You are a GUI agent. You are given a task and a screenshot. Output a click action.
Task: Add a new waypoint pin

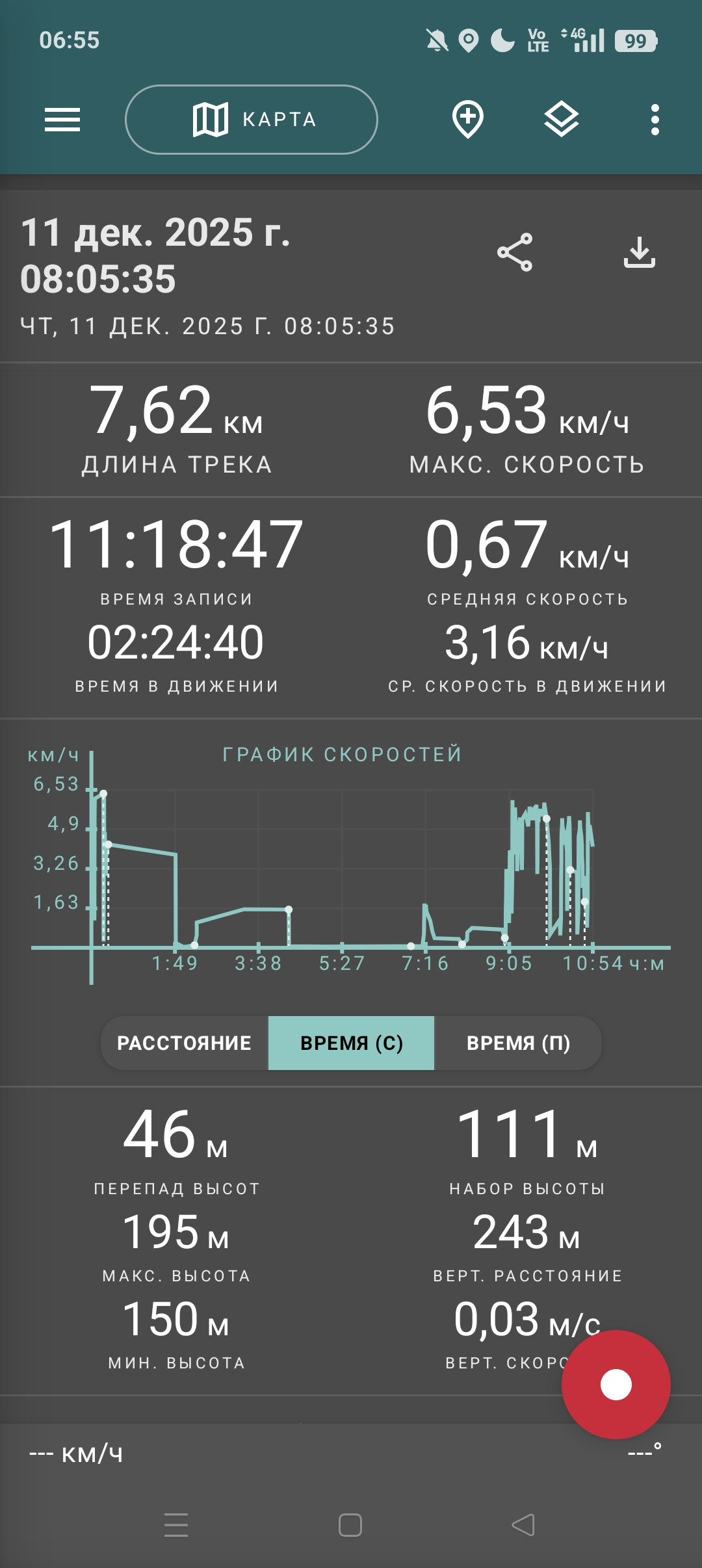click(x=468, y=120)
